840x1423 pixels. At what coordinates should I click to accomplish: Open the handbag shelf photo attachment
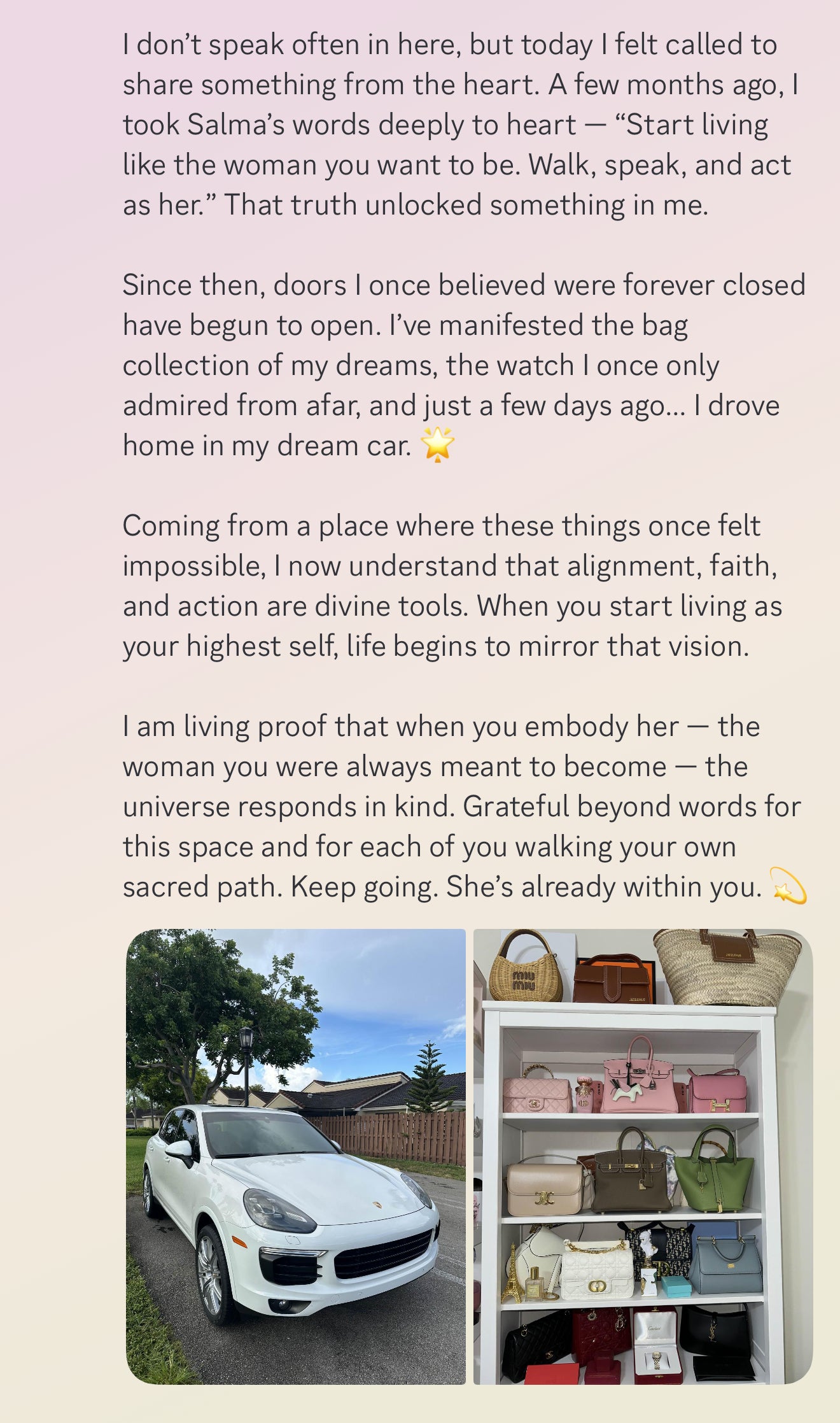click(643, 1155)
